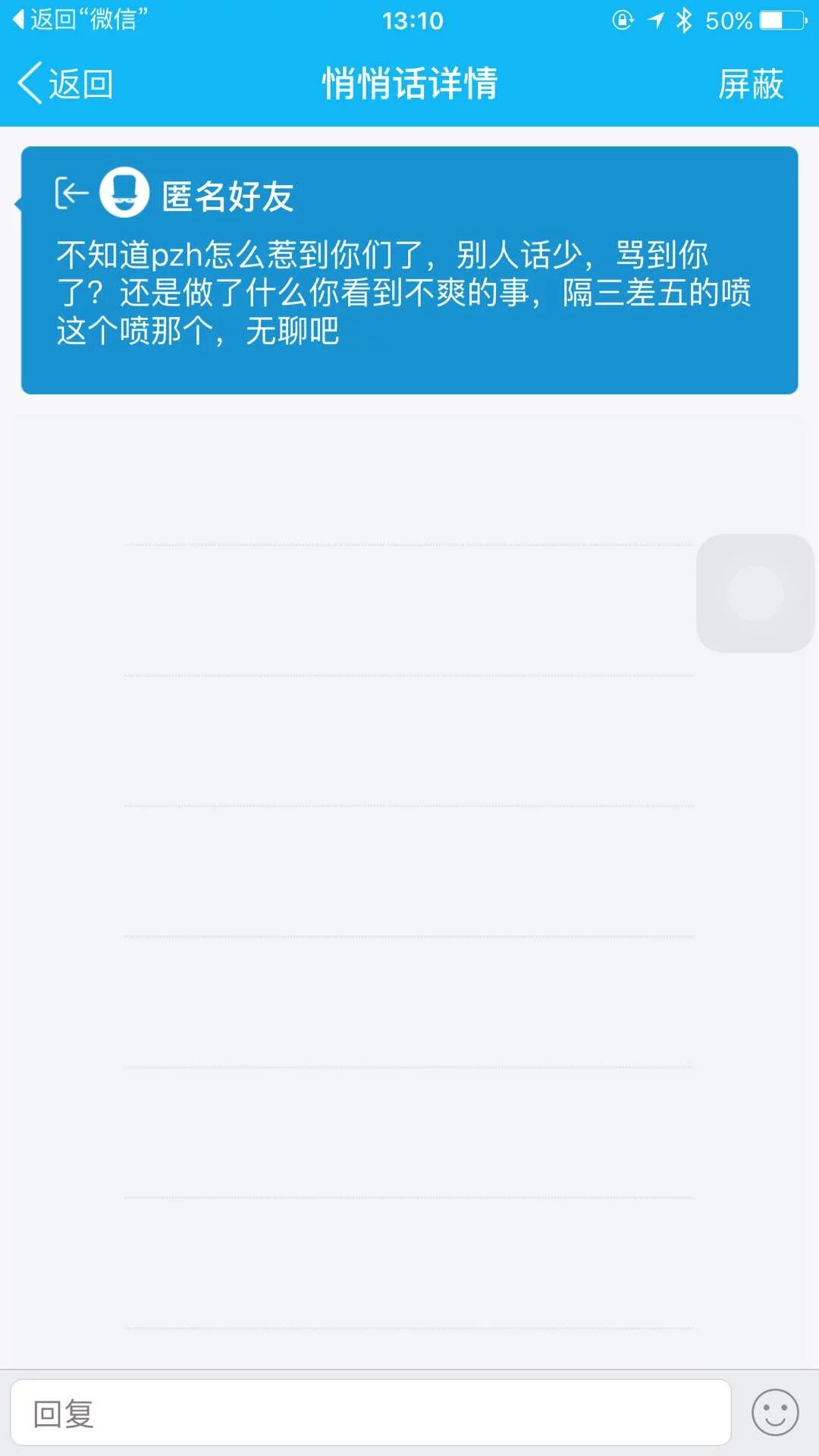The width and height of the screenshot is (819, 1456).
Task: Open the emoji picker
Action: pos(774,1413)
